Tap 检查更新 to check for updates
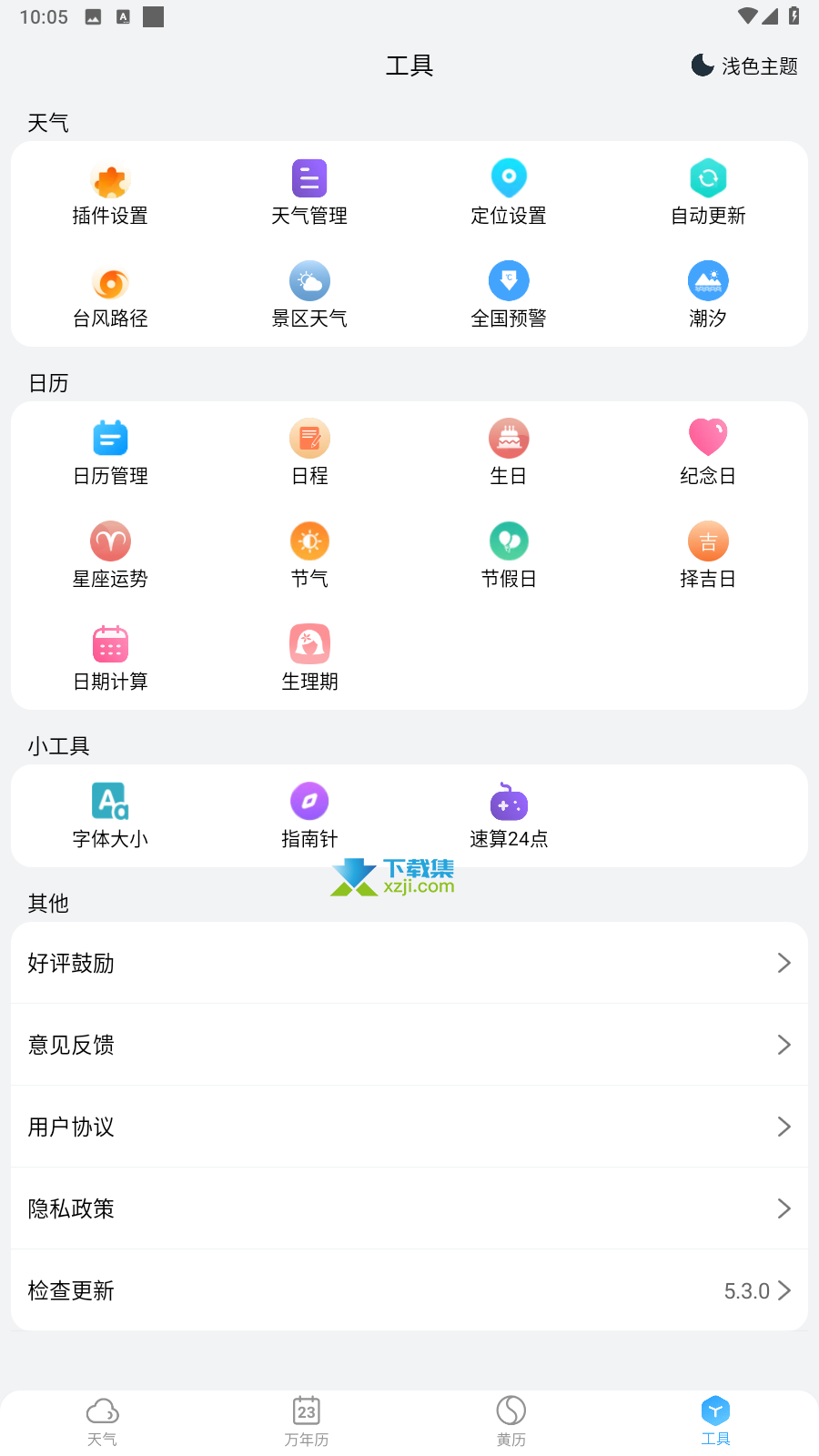Viewport: 819px width, 1456px height. [409, 1290]
